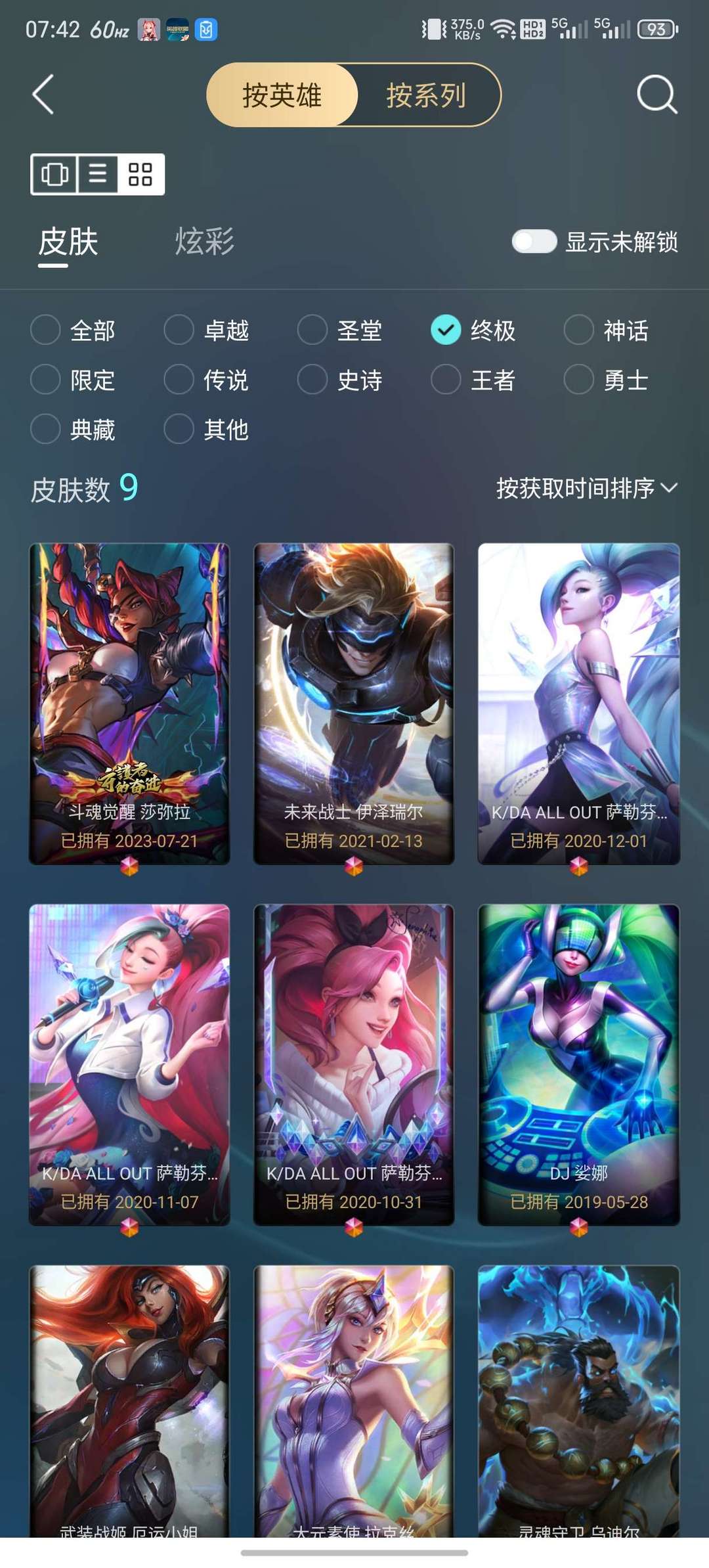Open the K/DA ALL OUT card dated 2020-12-01

tap(578, 703)
